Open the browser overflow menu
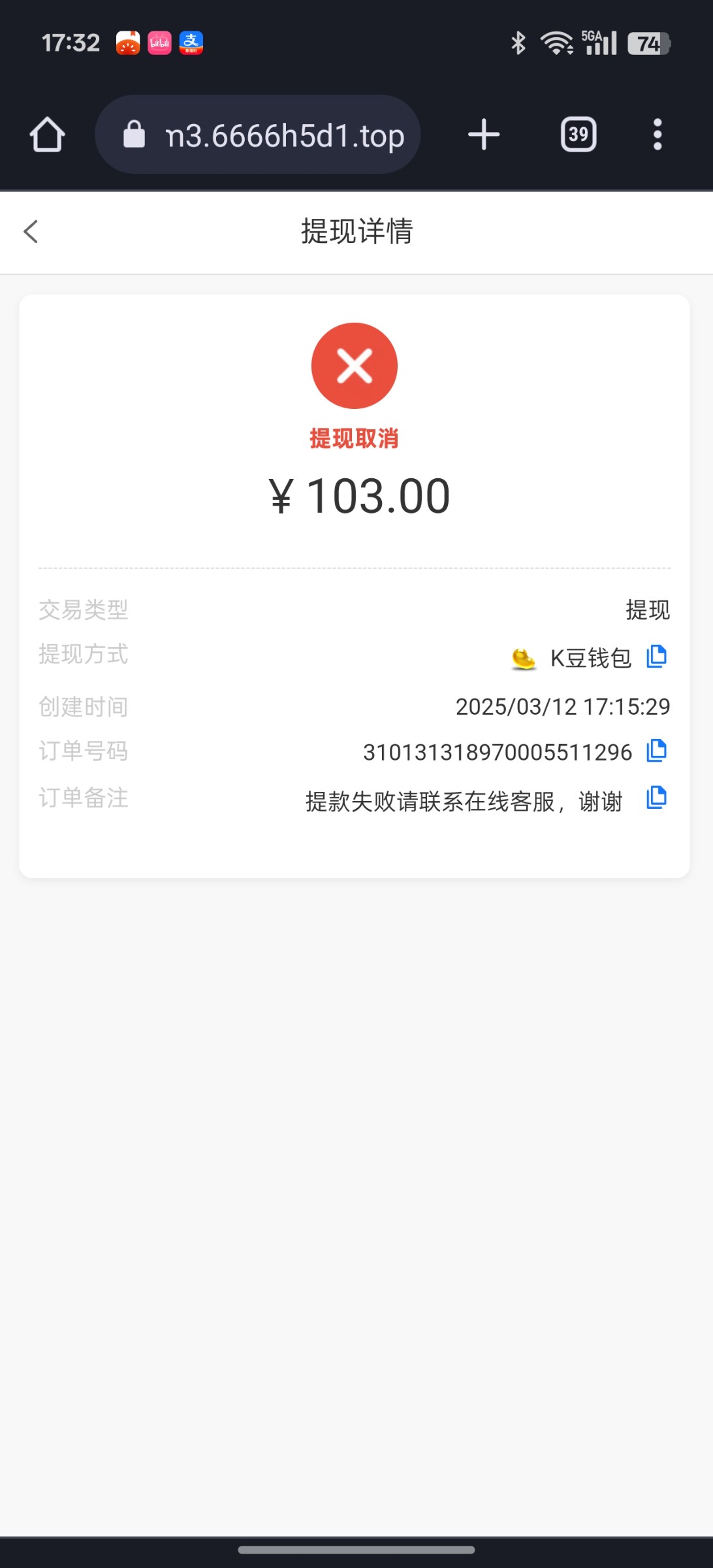713x1568 pixels. [658, 135]
